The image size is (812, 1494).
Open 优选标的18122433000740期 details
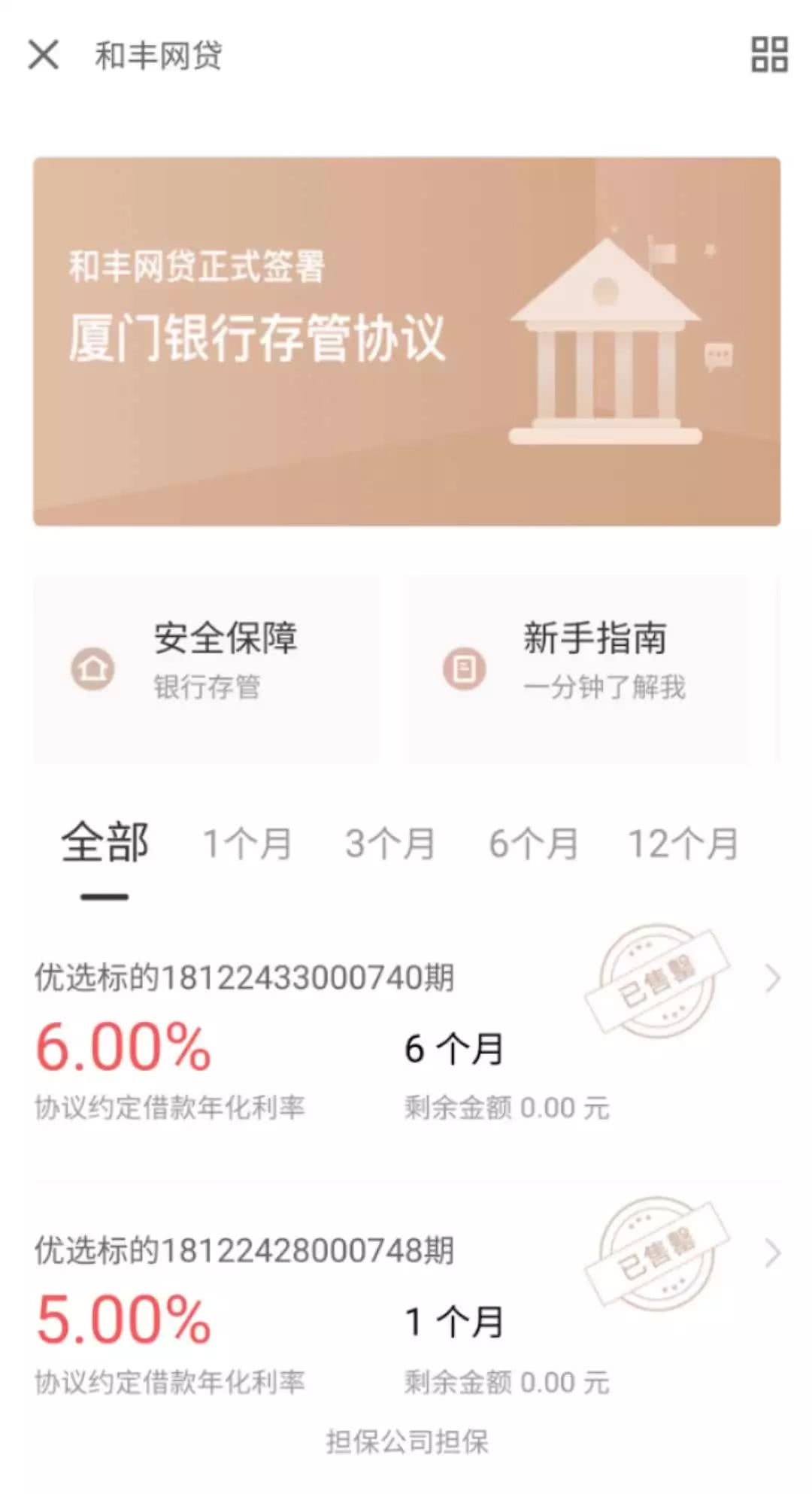(x=406, y=1041)
